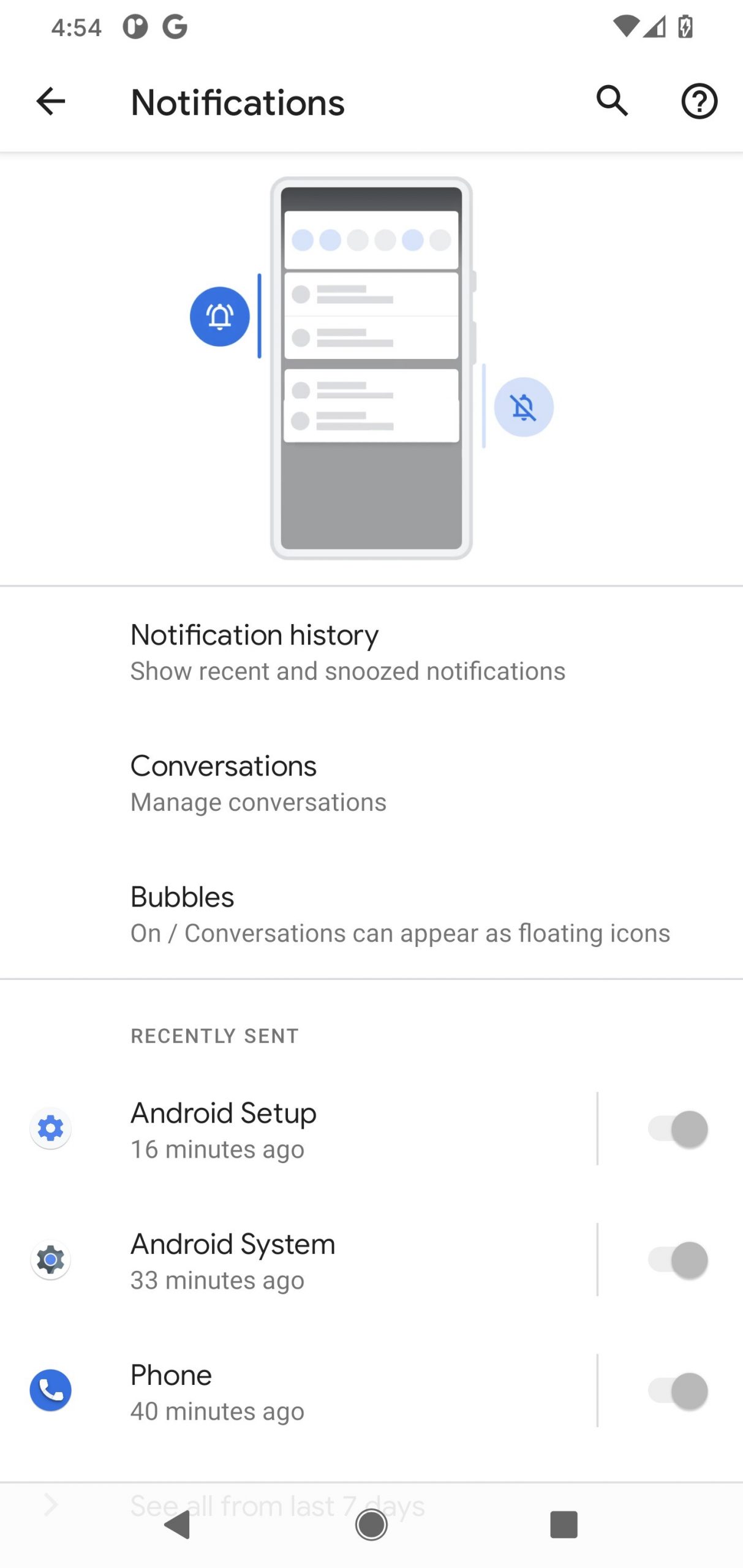This screenshot has width=743, height=1568.
Task: Open Notification history
Action: click(371, 652)
